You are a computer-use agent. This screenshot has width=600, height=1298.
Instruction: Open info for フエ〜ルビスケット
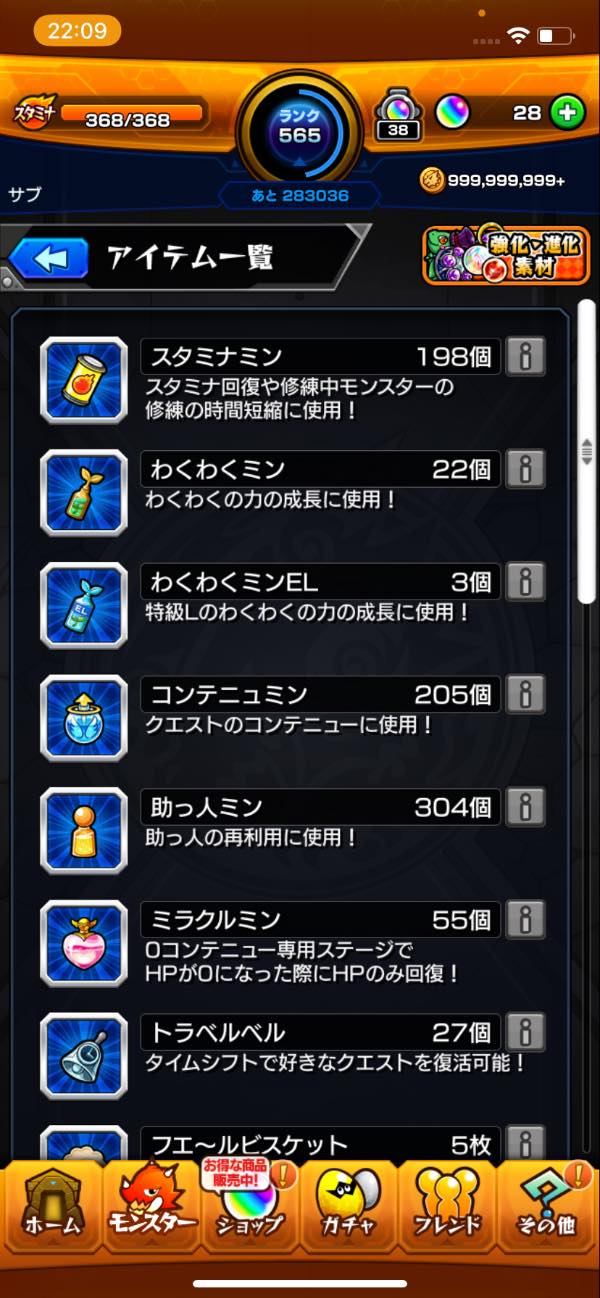[x=525, y=1143]
